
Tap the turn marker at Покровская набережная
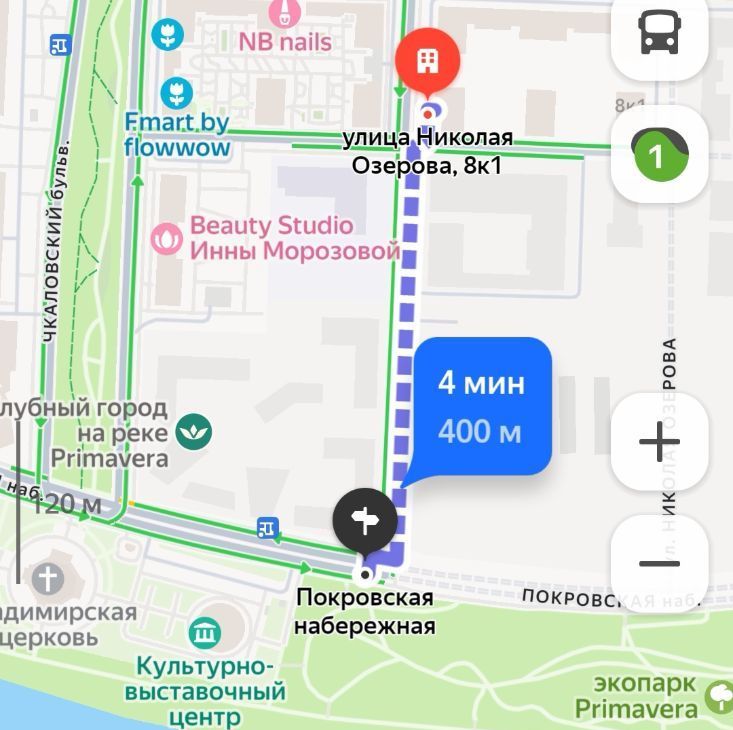(365, 521)
